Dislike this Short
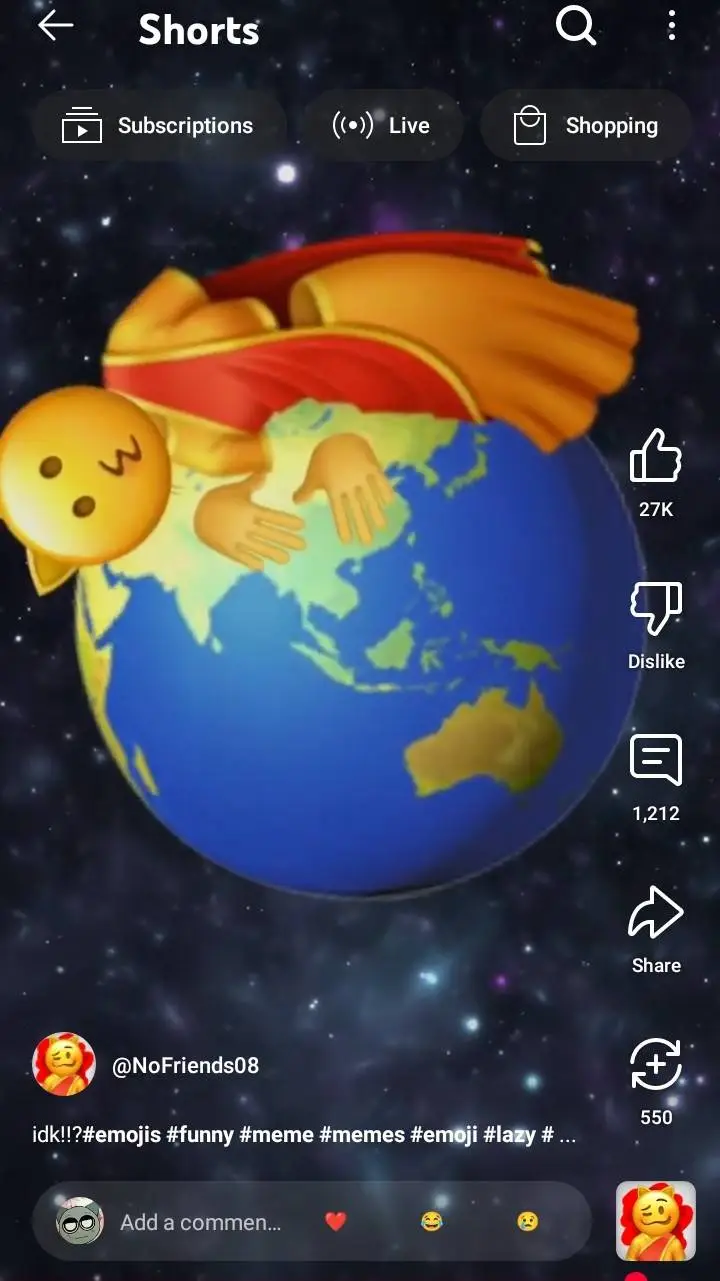 [656, 611]
